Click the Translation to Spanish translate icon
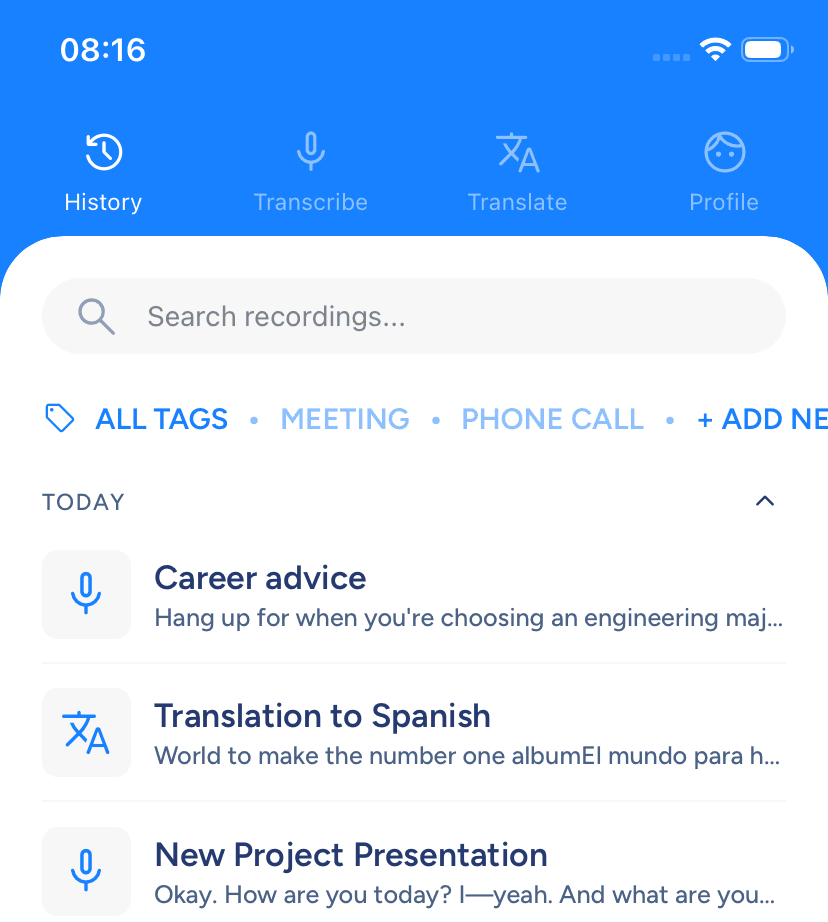 [x=86, y=731]
